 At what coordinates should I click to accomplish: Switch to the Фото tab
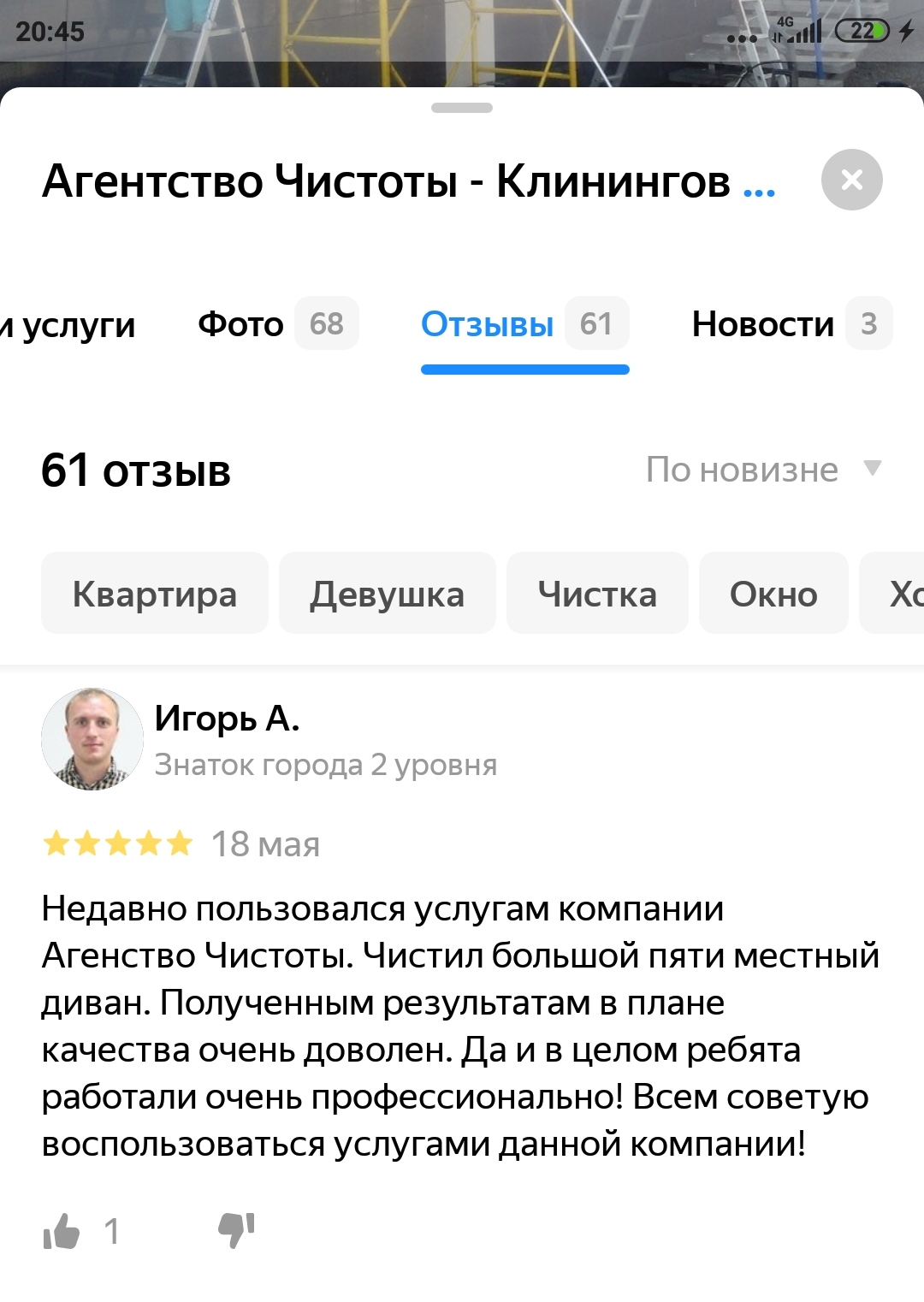[278, 323]
